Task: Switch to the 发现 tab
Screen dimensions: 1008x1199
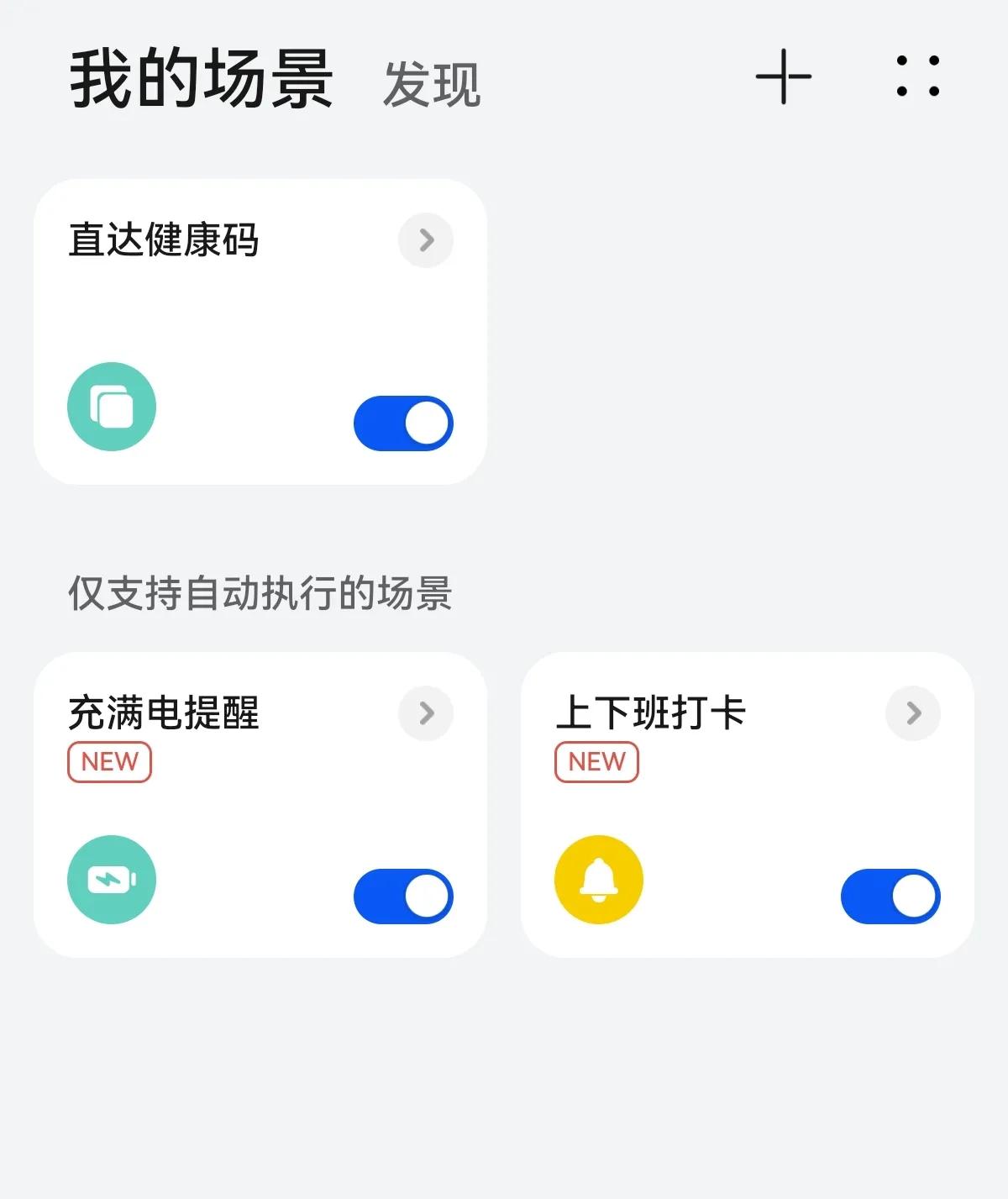Action: (x=433, y=84)
